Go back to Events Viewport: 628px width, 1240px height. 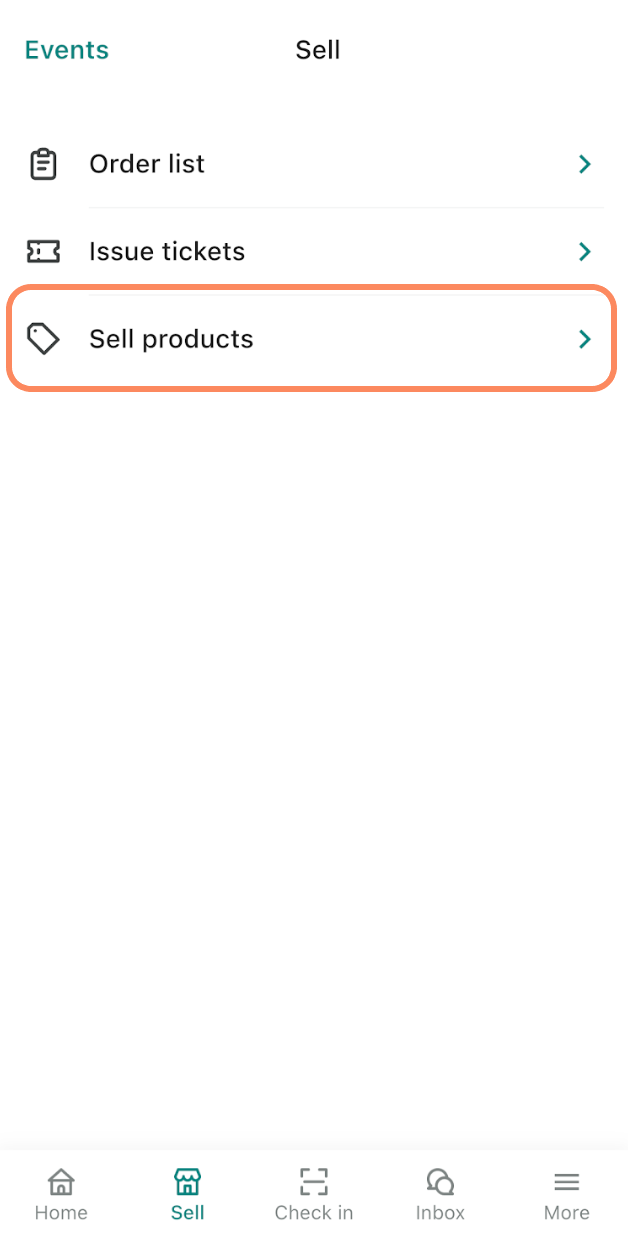pyautogui.click(x=67, y=50)
